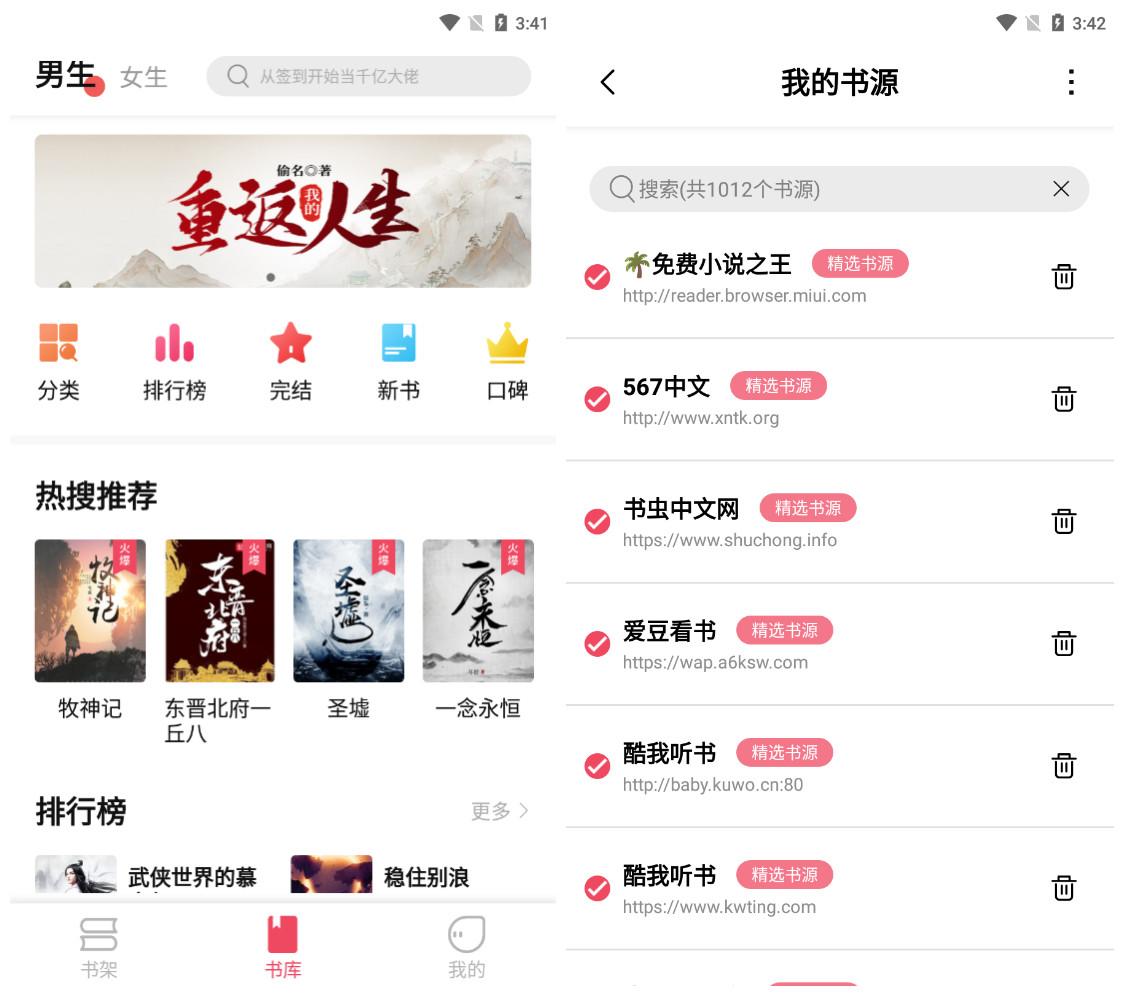Delete 酷我听书 source with baby.kuwo.cn URL
This screenshot has width=1124, height=996.
[1063, 766]
